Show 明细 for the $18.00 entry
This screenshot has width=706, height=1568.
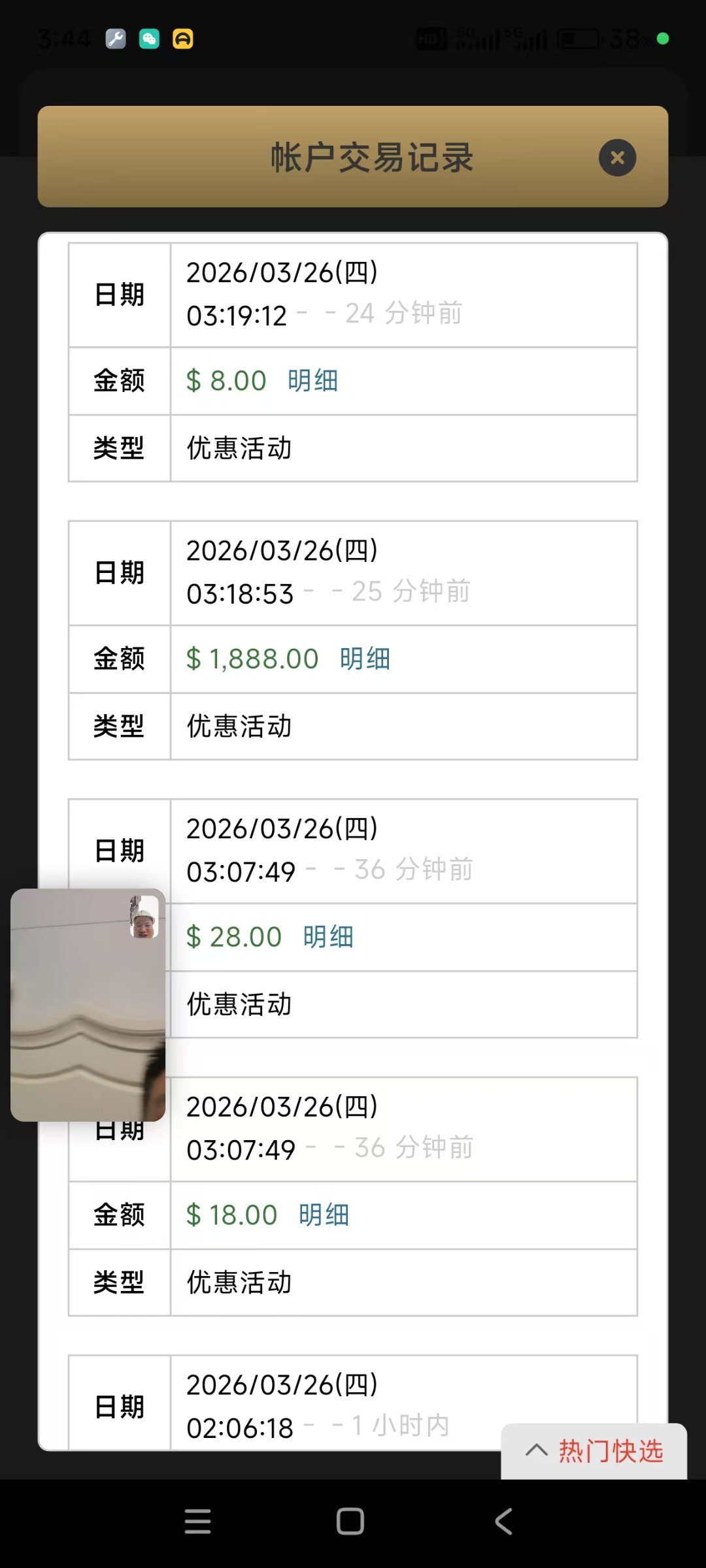(324, 1215)
